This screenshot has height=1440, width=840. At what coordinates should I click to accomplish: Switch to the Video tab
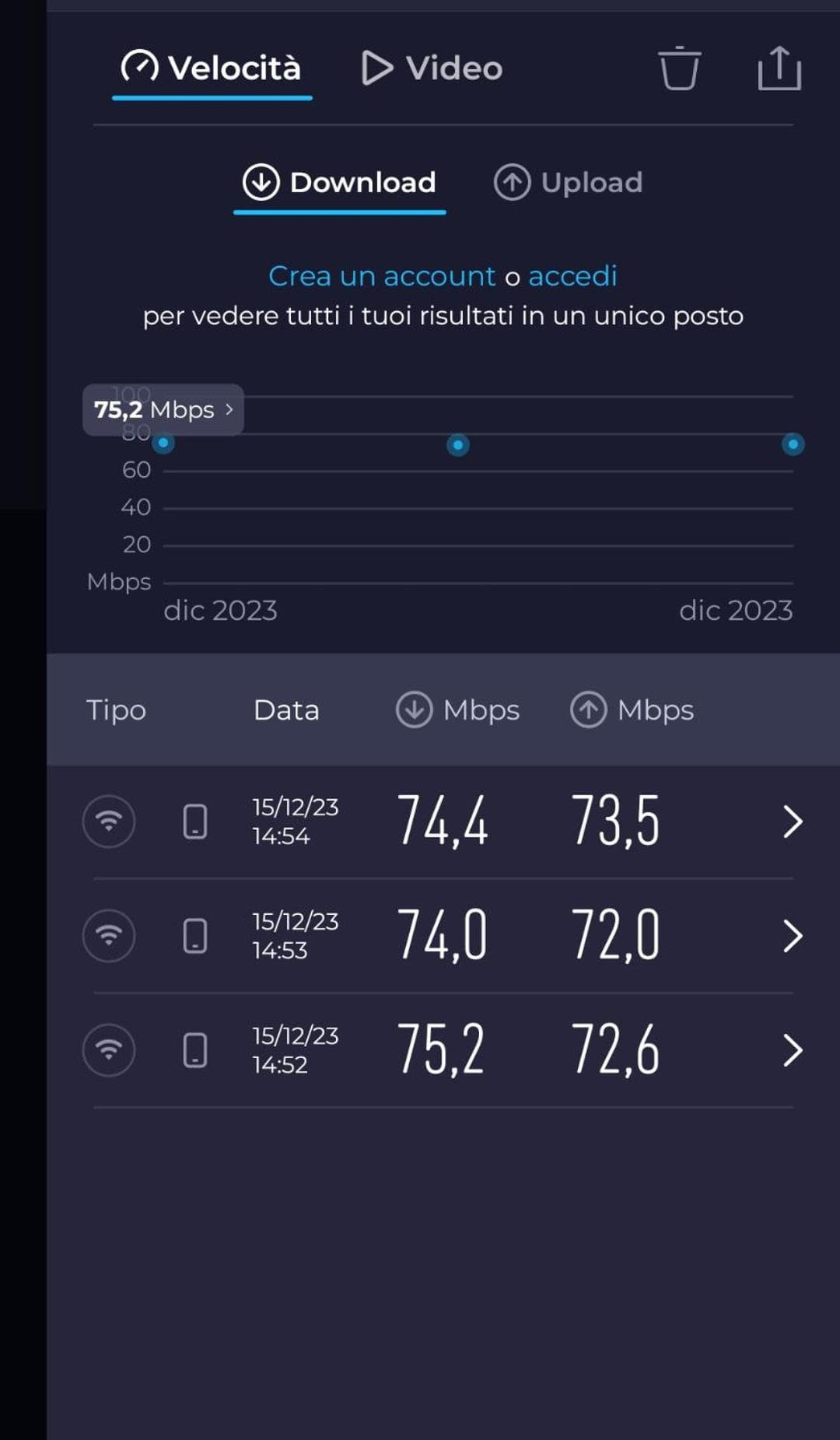tap(432, 68)
